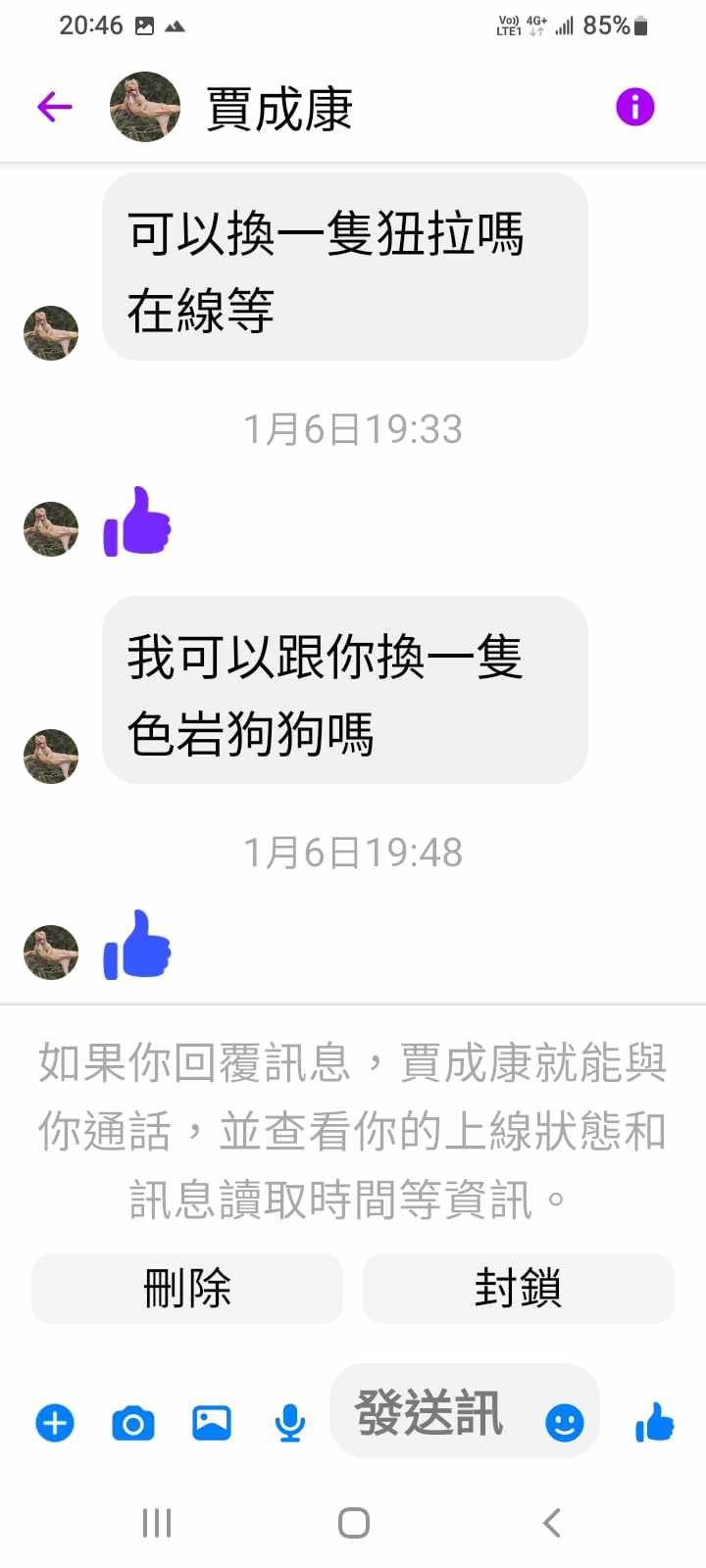The width and height of the screenshot is (706, 1568).
Task: Go back using the purple arrow
Action: tap(55, 107)
